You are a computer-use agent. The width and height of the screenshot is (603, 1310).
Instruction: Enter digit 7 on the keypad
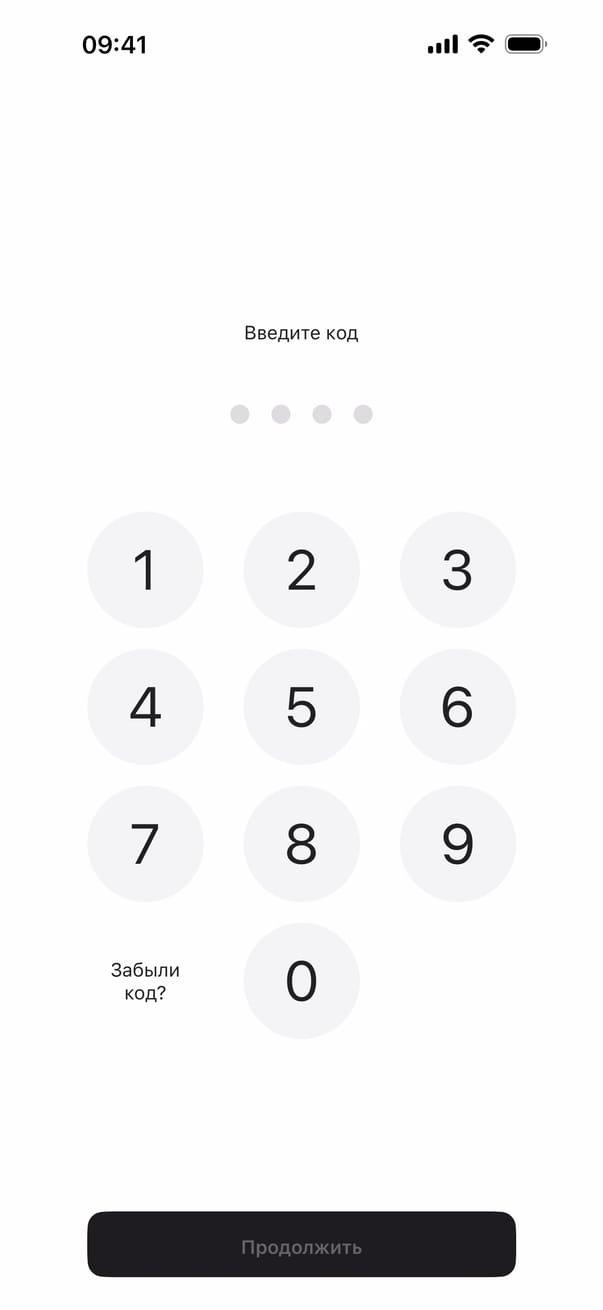coord(145,844)
